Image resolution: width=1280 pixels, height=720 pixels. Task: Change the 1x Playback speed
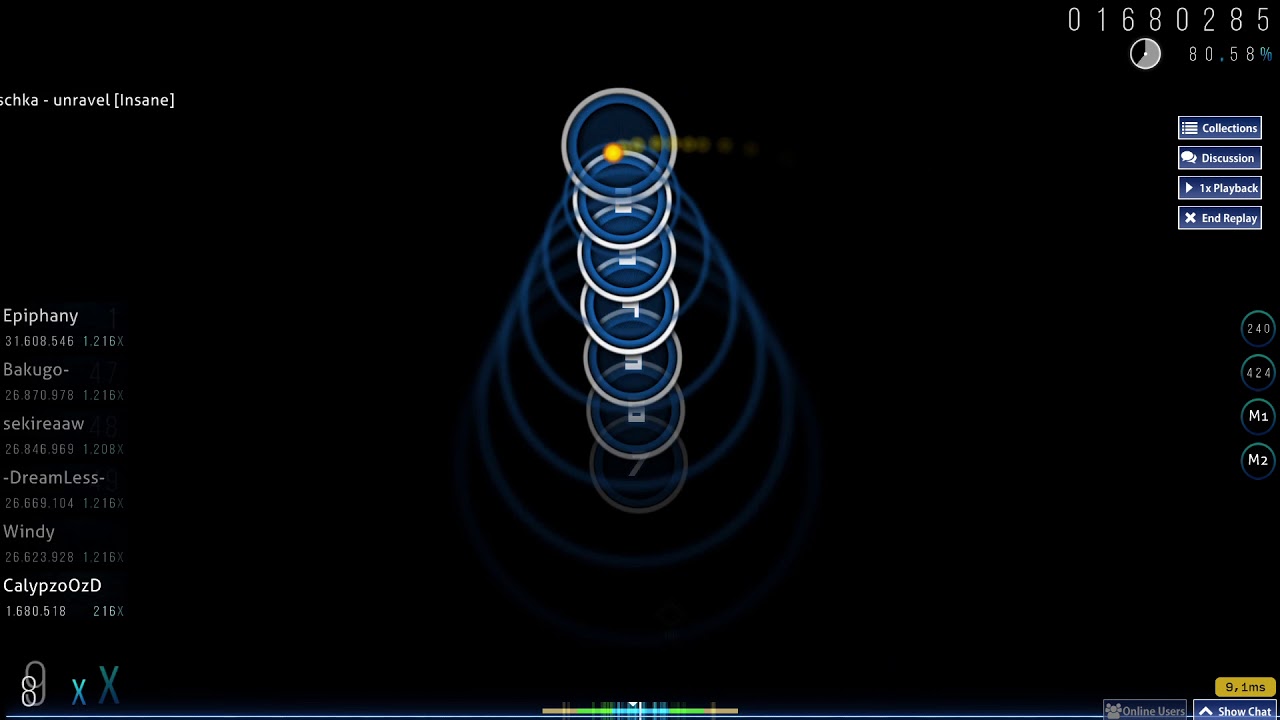(x=1219, y=188)
